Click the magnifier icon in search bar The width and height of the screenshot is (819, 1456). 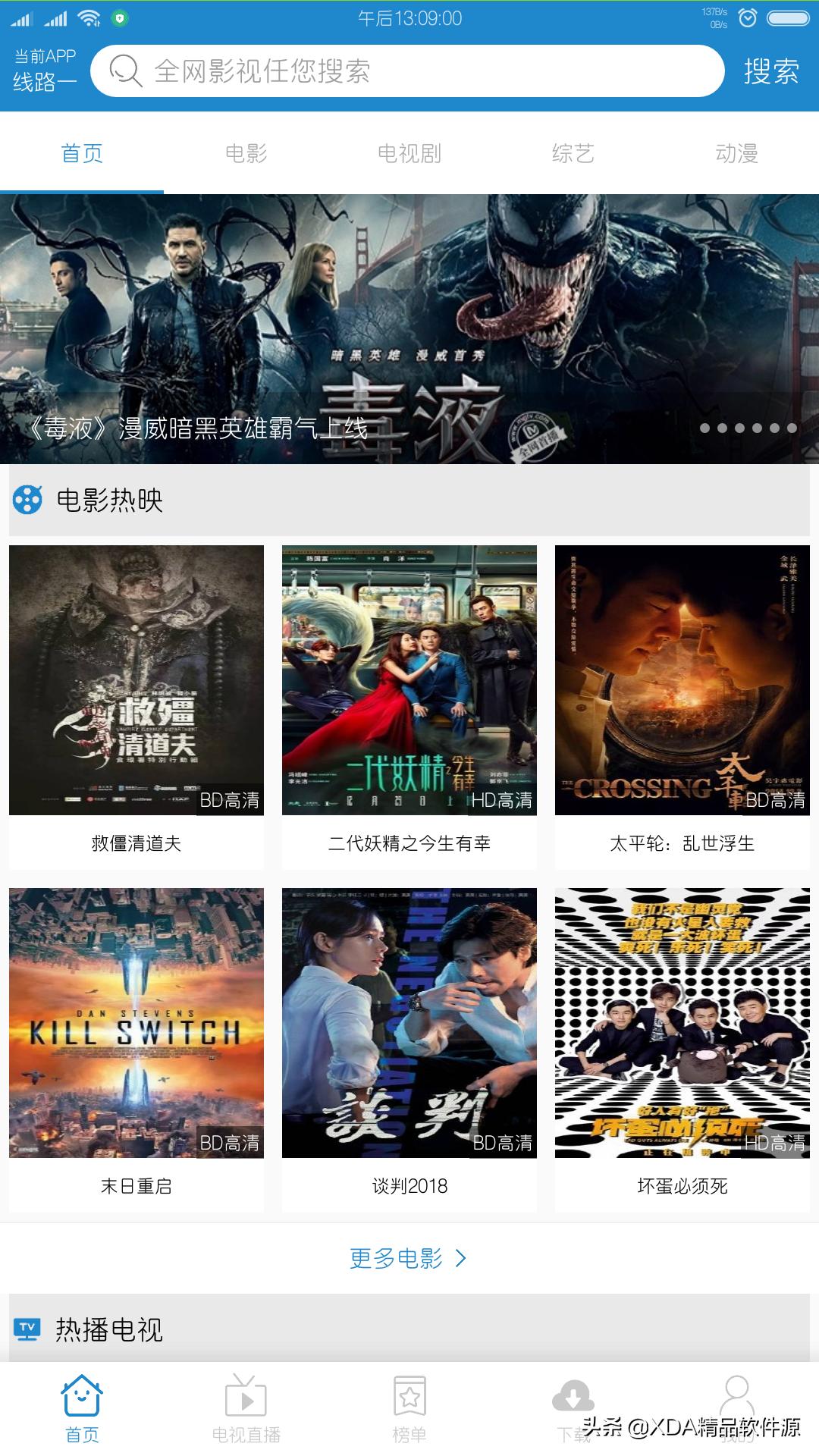[x=124, y=71]
